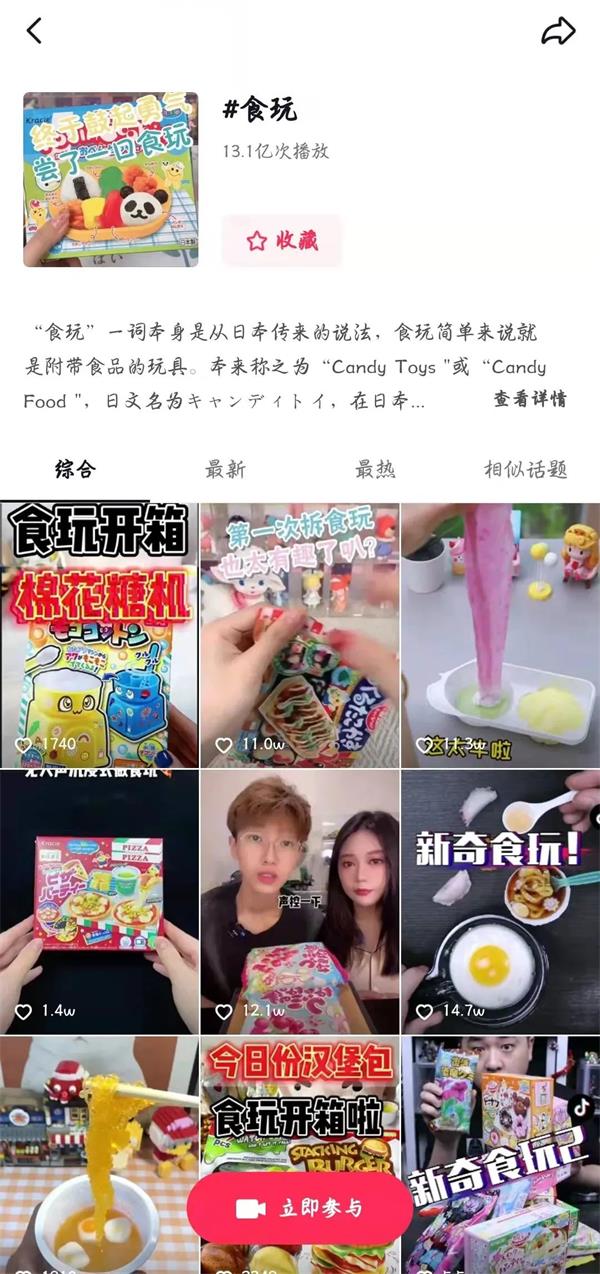Go back using the top-left arrow
The width and height of the screenshot is (600, 1274).
[34, 31]
